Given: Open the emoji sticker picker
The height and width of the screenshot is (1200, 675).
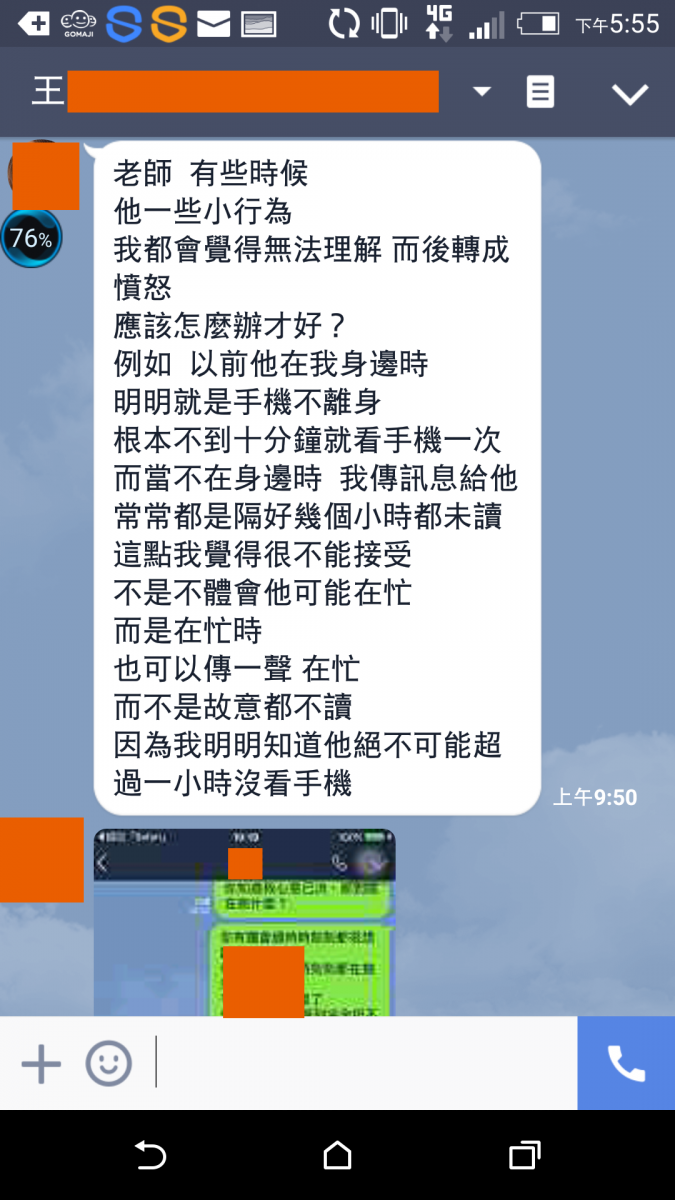Looking at the screenshot, I should 108,1063.
